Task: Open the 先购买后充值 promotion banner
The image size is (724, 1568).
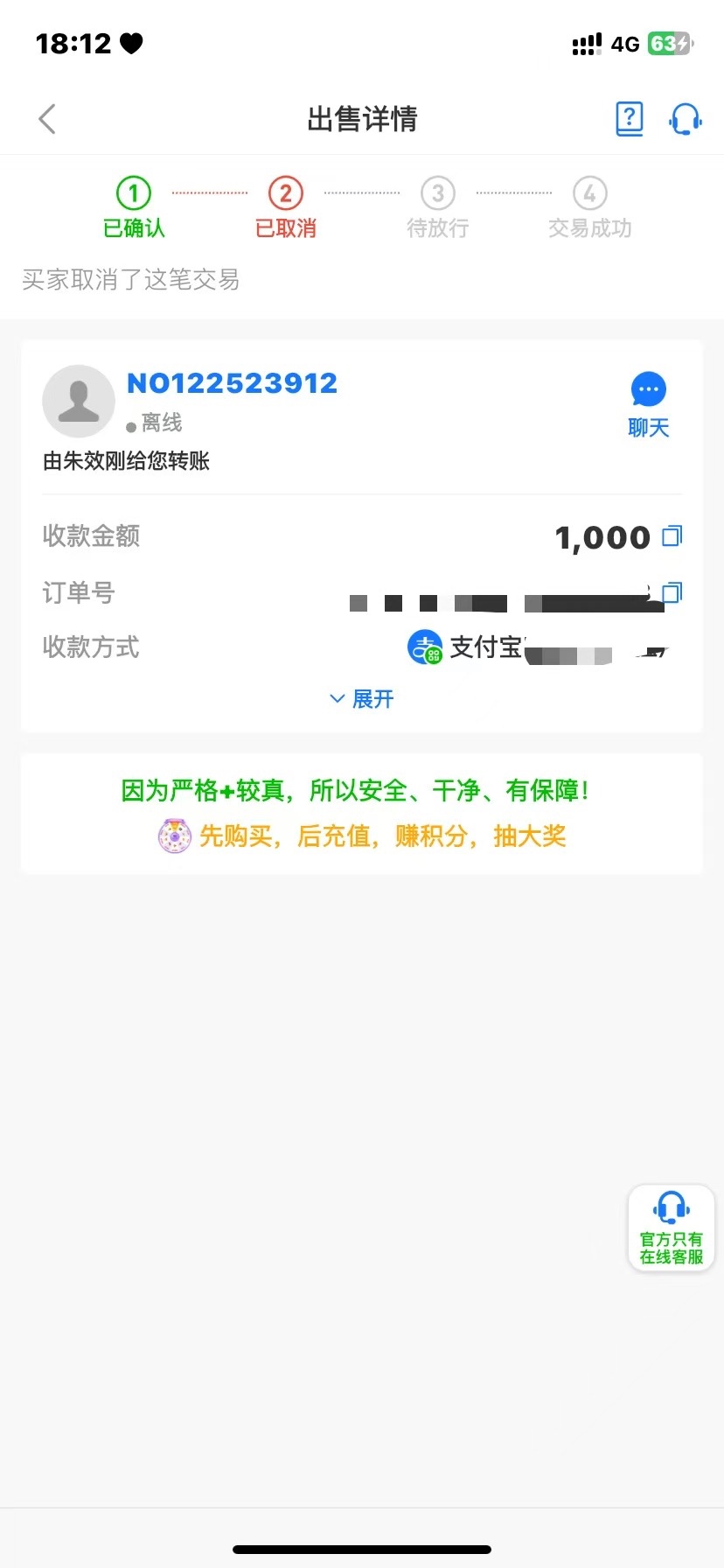Action: pos(362,836)
